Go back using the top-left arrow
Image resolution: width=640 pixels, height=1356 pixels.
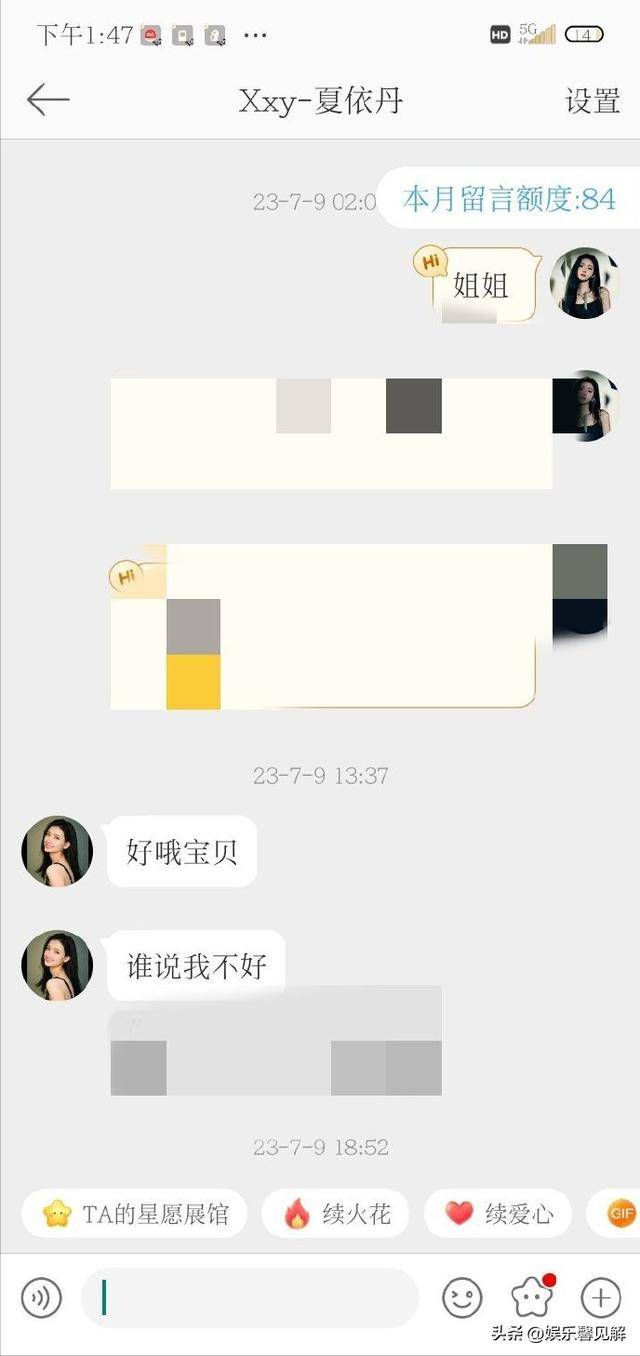(x=48, y=100)
